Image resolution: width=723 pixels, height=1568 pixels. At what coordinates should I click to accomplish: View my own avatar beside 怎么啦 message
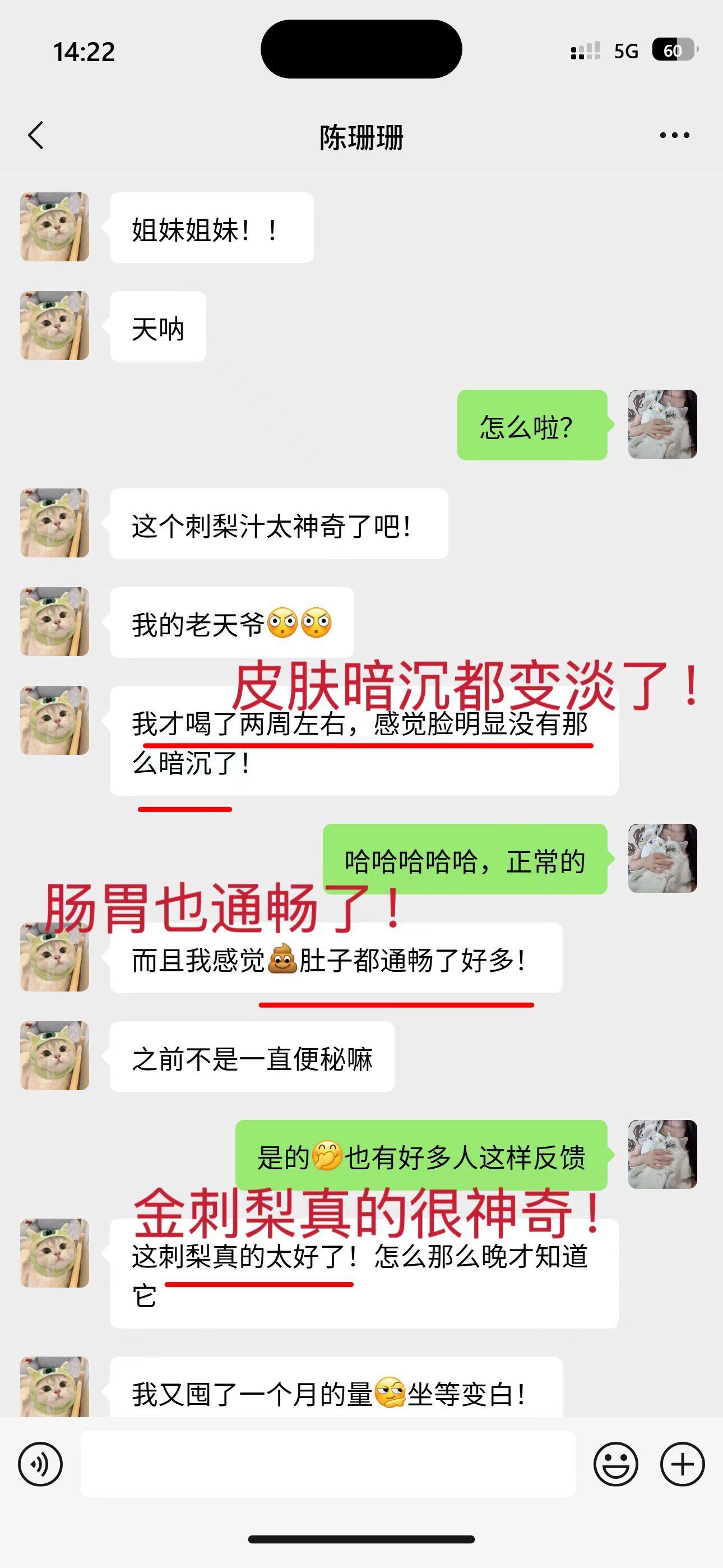point(662,425)
